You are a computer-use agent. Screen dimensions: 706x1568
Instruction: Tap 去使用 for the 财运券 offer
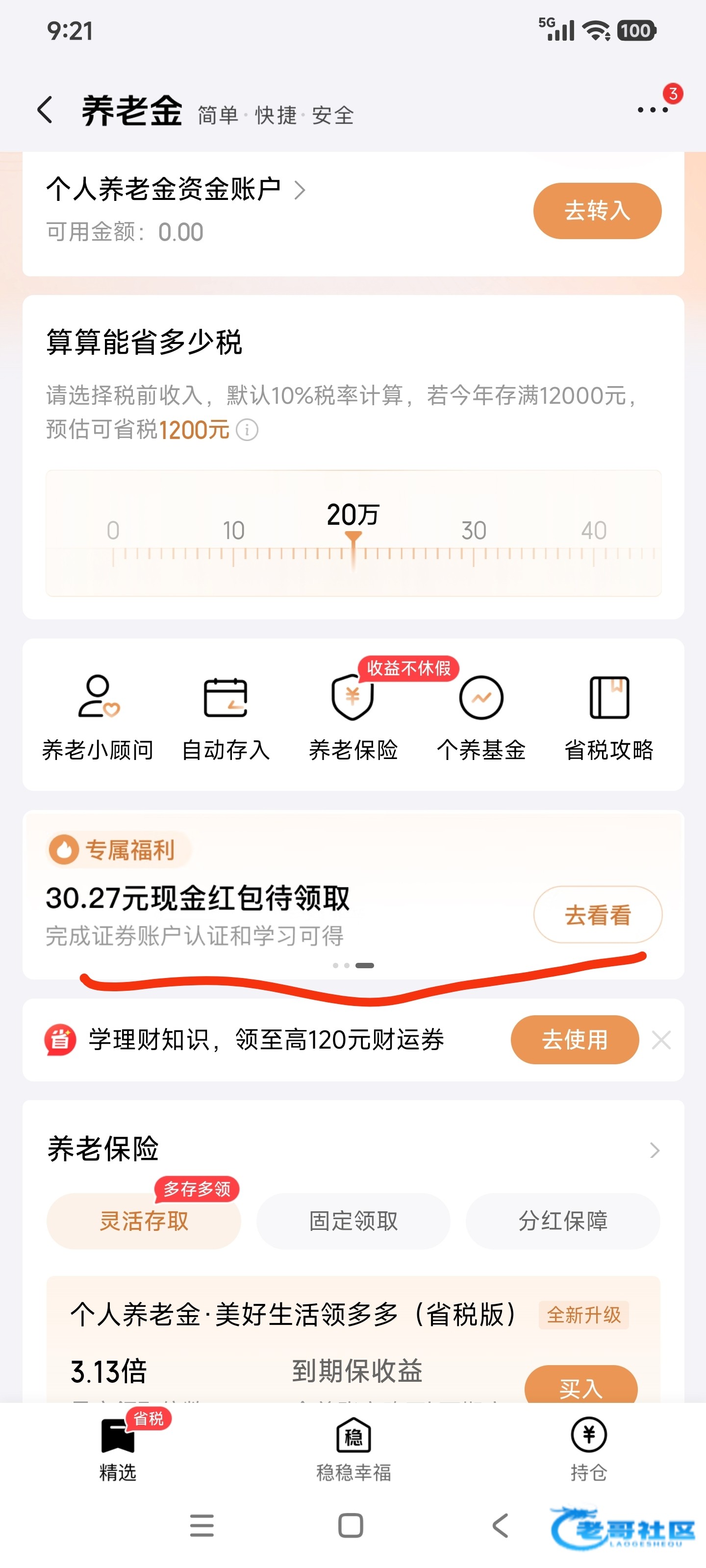575,1040
